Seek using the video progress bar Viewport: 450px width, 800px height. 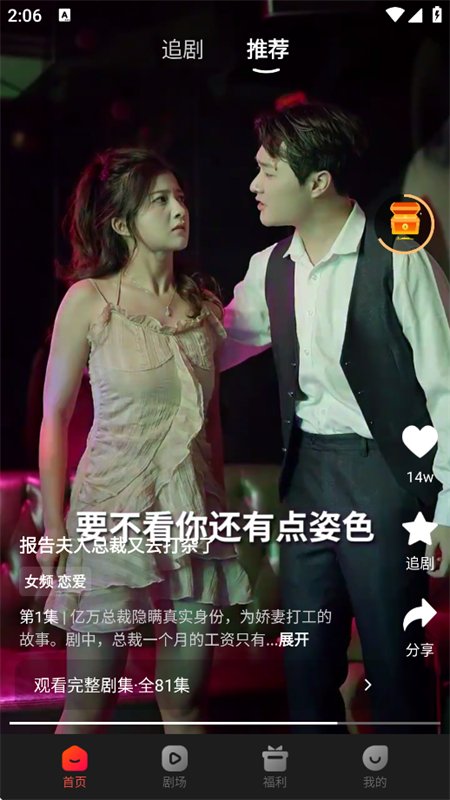224,723
